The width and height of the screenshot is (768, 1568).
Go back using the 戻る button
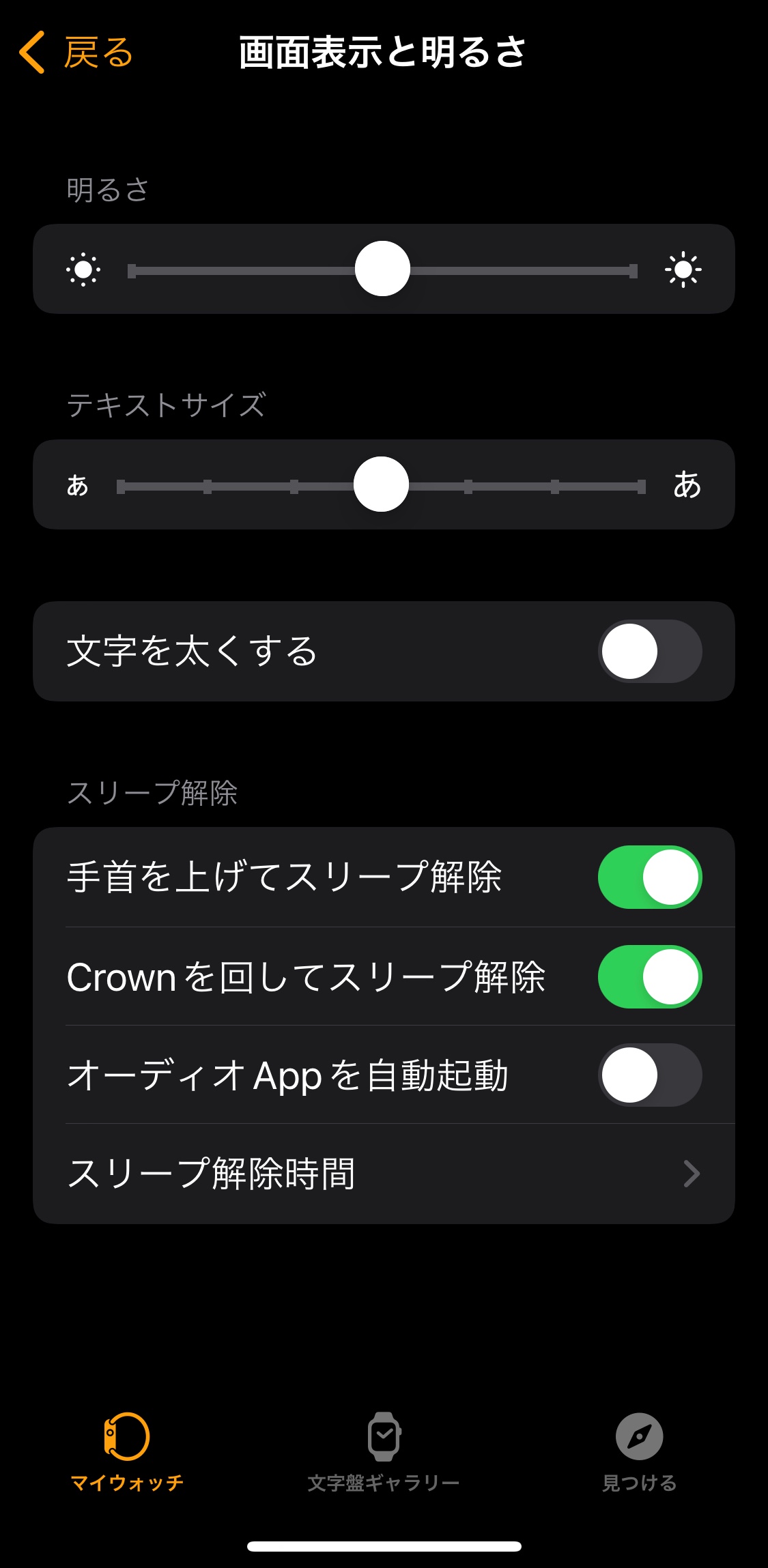pyautogui.click(x=76, y=53)
